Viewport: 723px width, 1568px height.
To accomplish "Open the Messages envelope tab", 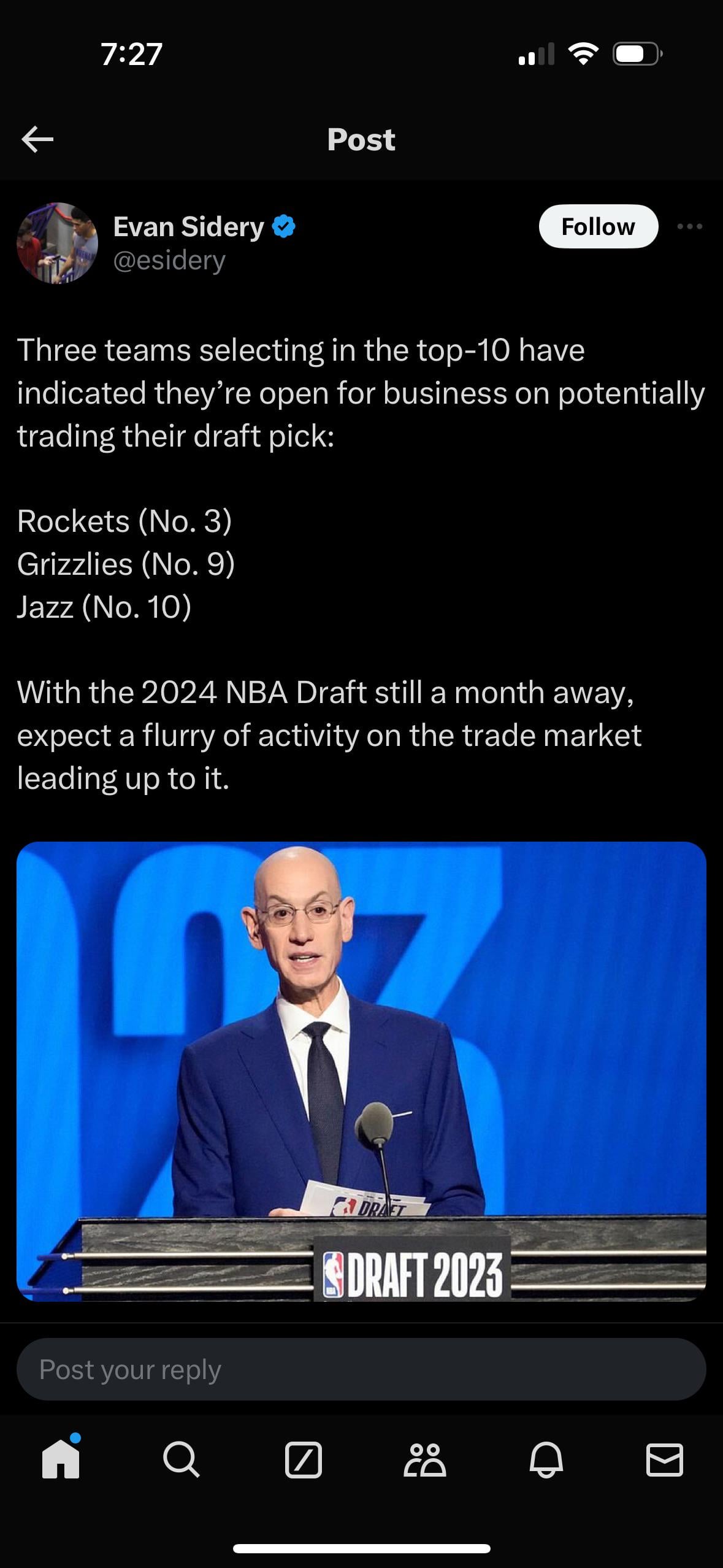I will tap(665, 1459).
